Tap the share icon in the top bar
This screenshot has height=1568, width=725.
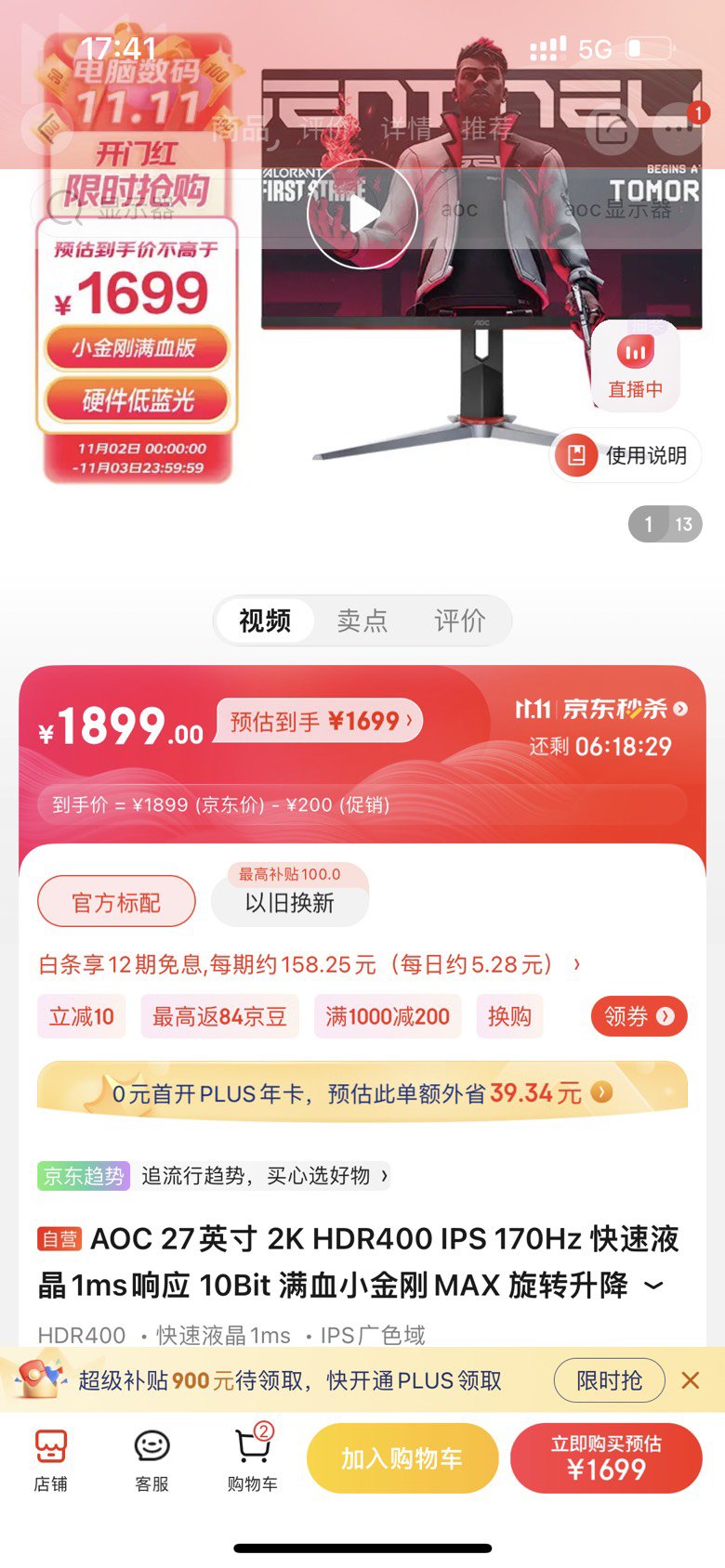612,129
